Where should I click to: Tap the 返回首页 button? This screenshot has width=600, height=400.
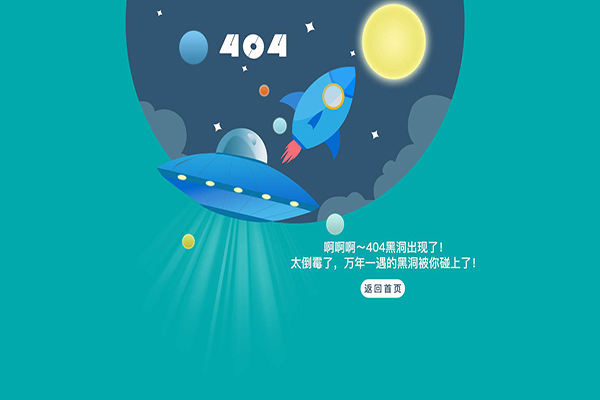coord(383,289)
